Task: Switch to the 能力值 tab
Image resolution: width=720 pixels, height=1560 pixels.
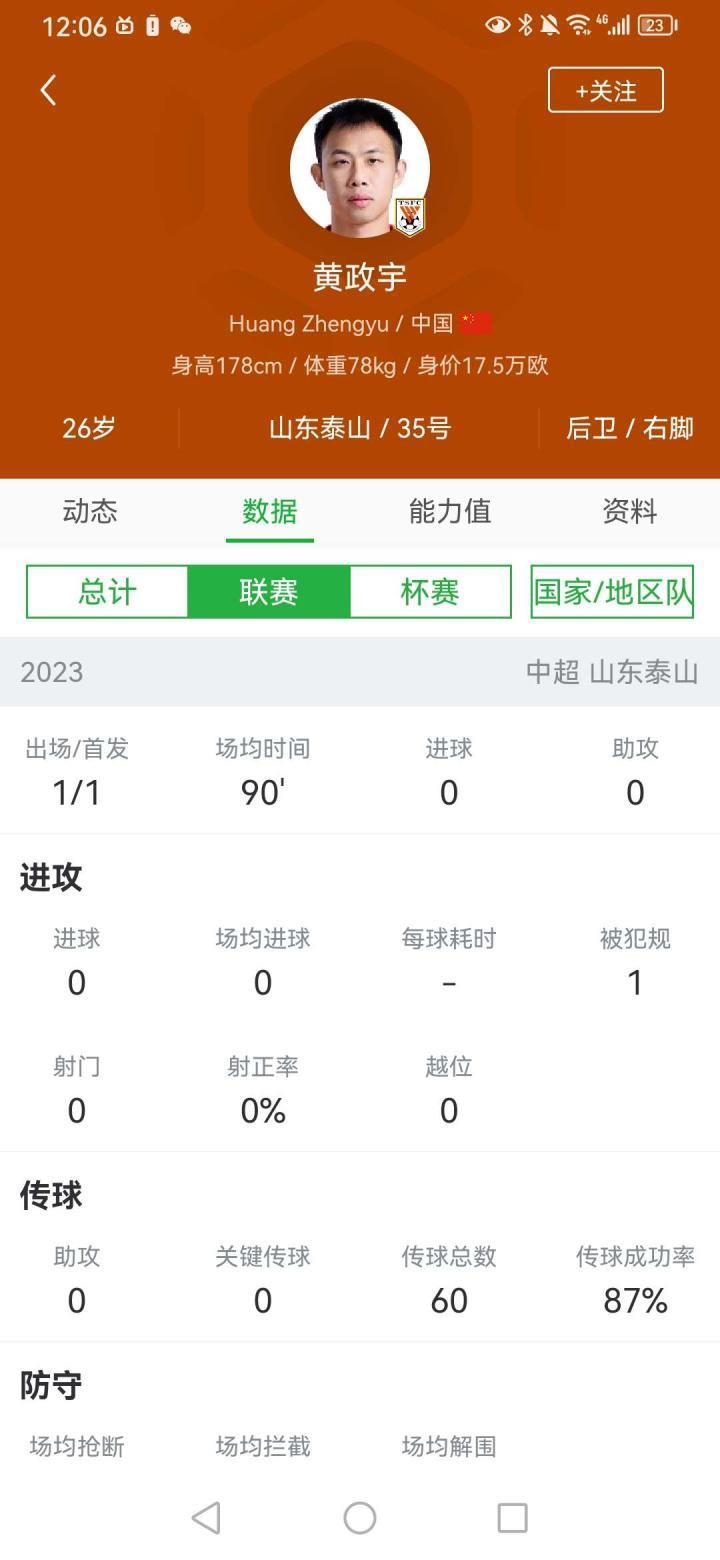Action: [x=449, y=511]
